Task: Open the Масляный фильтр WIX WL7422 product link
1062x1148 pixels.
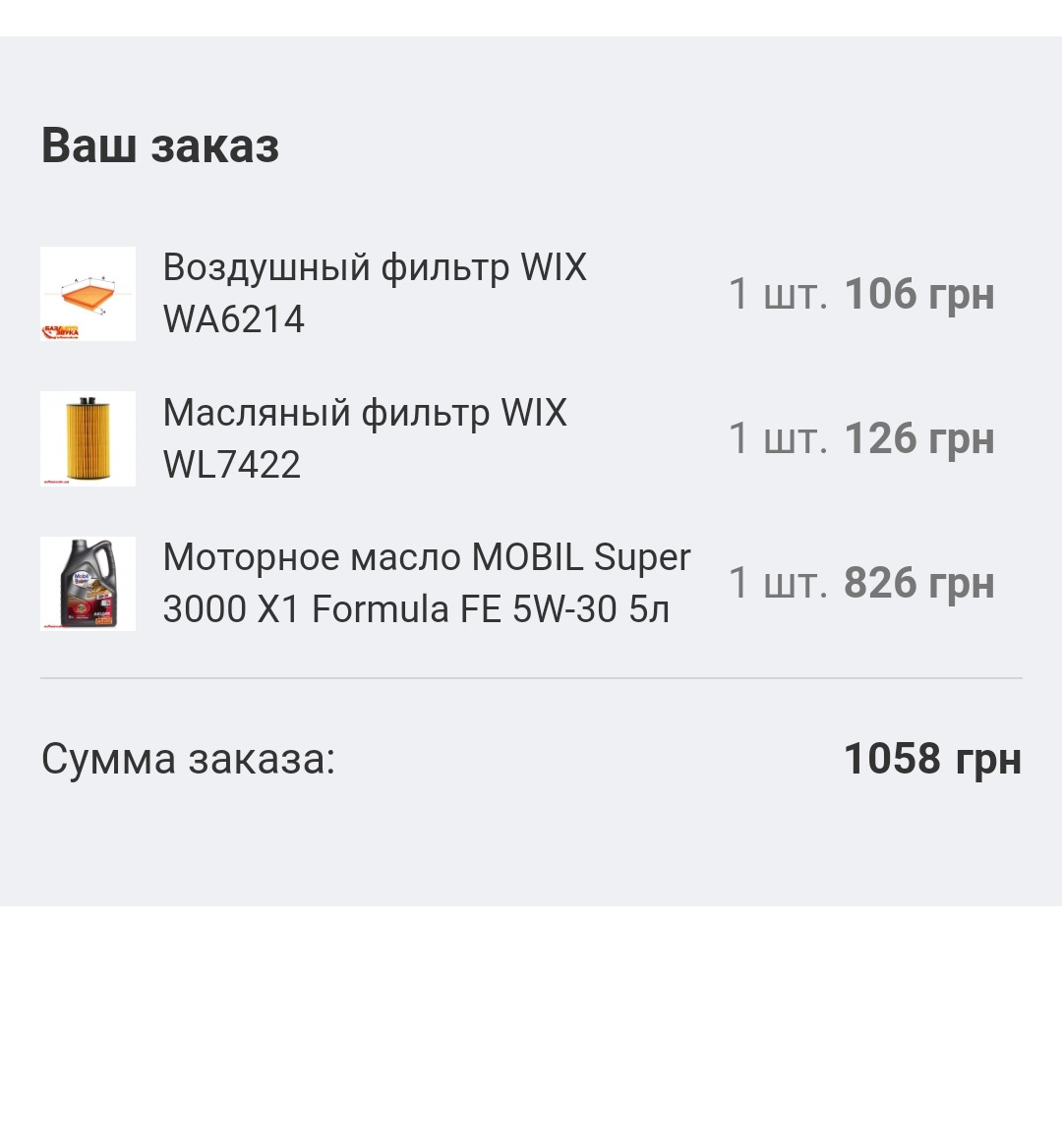Action: click(x=366, y=438)
